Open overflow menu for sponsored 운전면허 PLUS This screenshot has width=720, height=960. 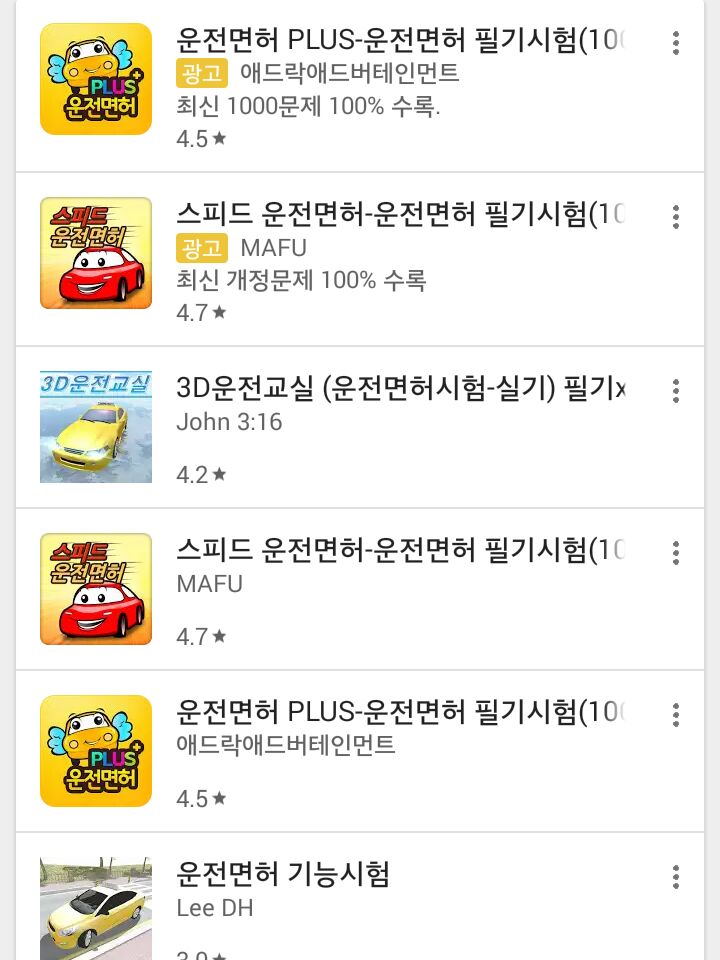coord(676,43)
